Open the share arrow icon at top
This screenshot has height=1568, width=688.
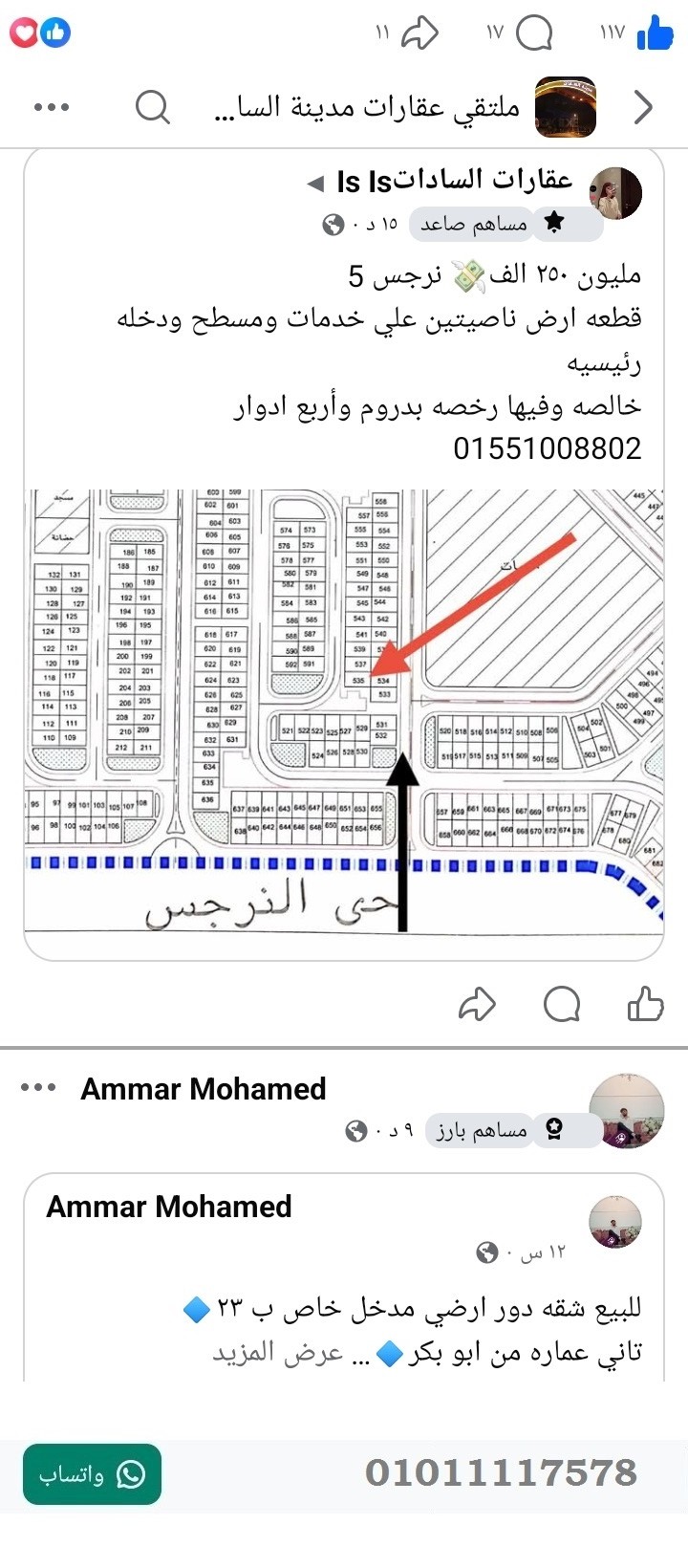click(x=420, y=32)
